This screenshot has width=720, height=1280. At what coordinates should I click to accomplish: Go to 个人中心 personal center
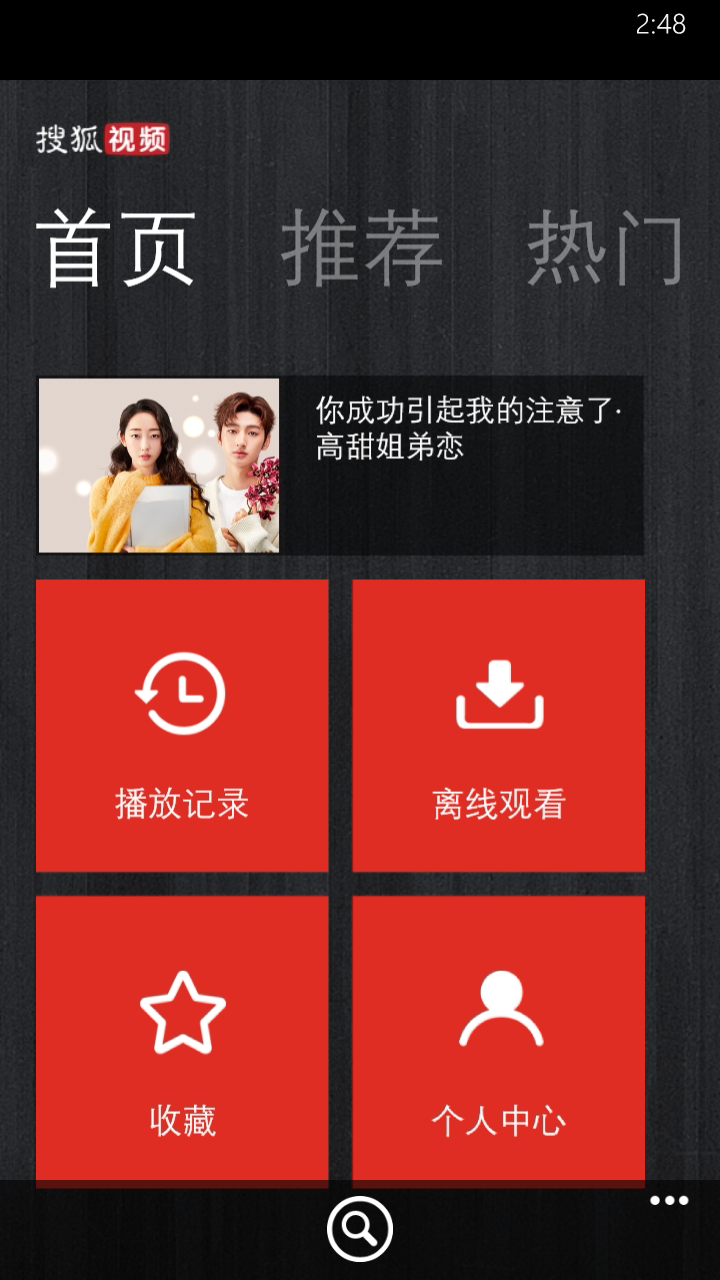(x=498, y=1040)
